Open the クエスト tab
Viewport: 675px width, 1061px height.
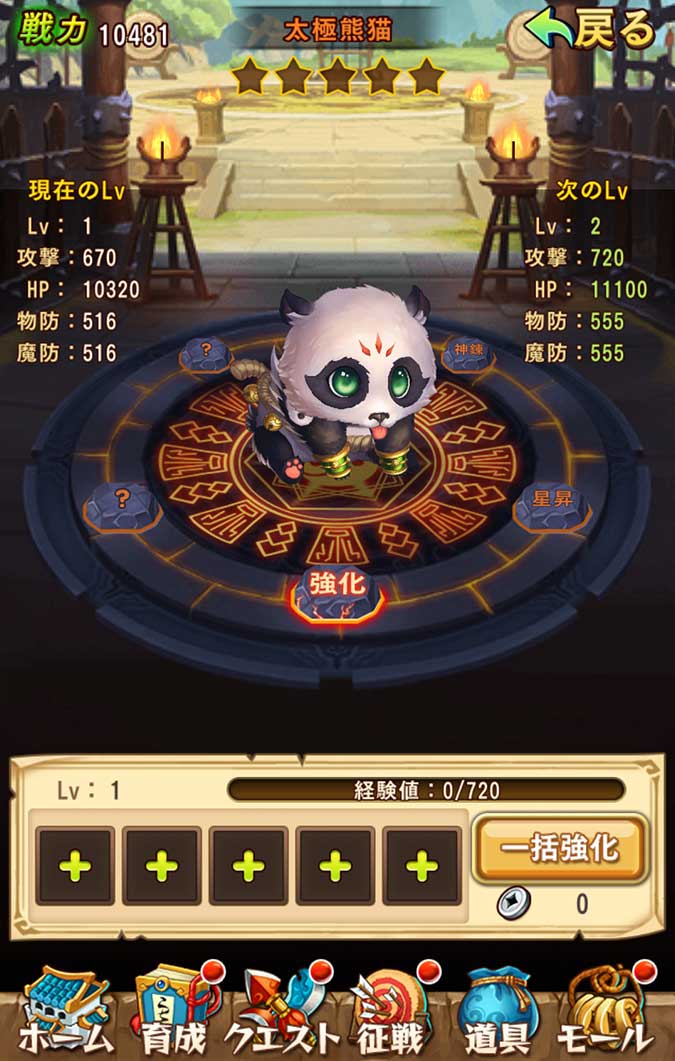[x=281, y=1010]
